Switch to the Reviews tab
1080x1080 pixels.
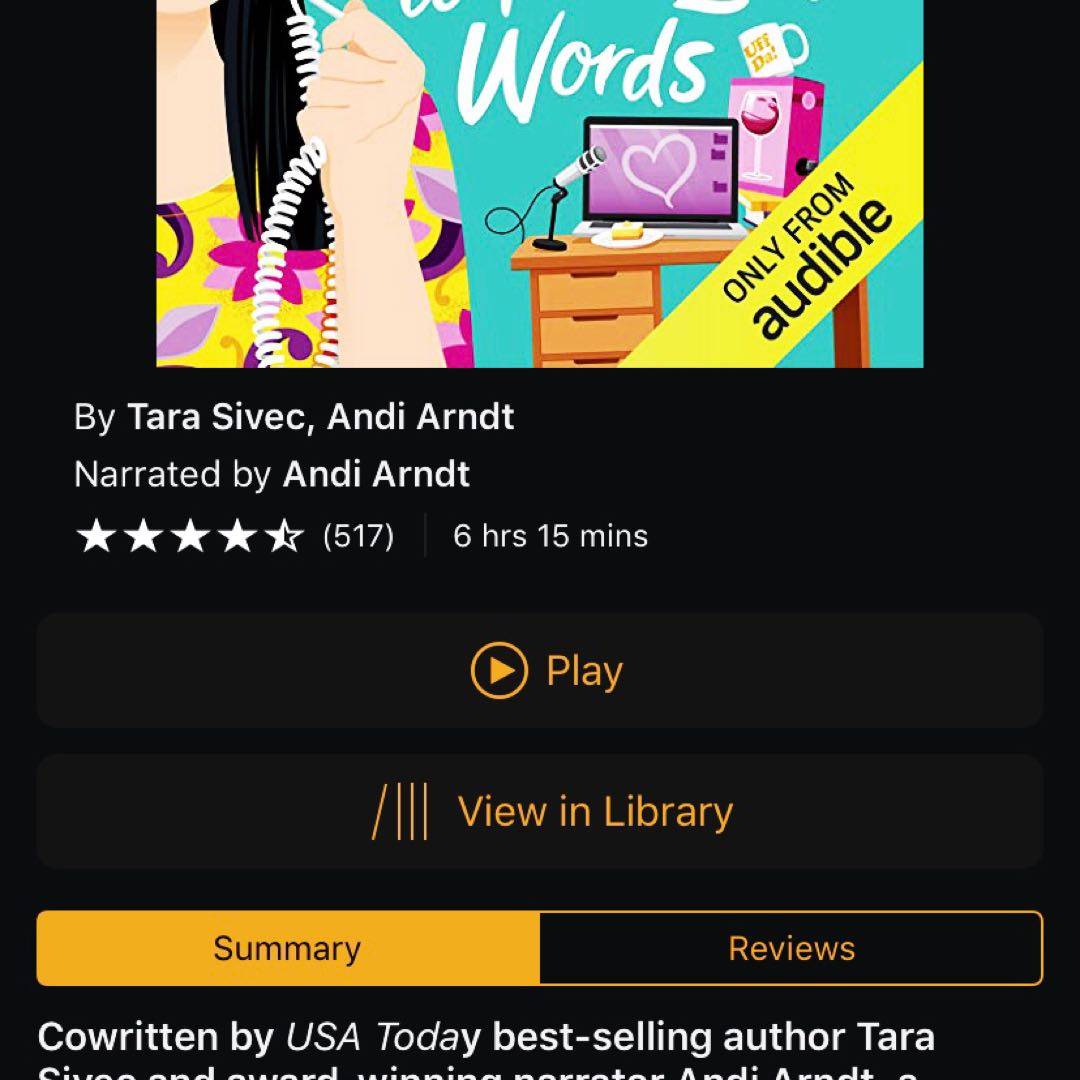tap(791, 948)
